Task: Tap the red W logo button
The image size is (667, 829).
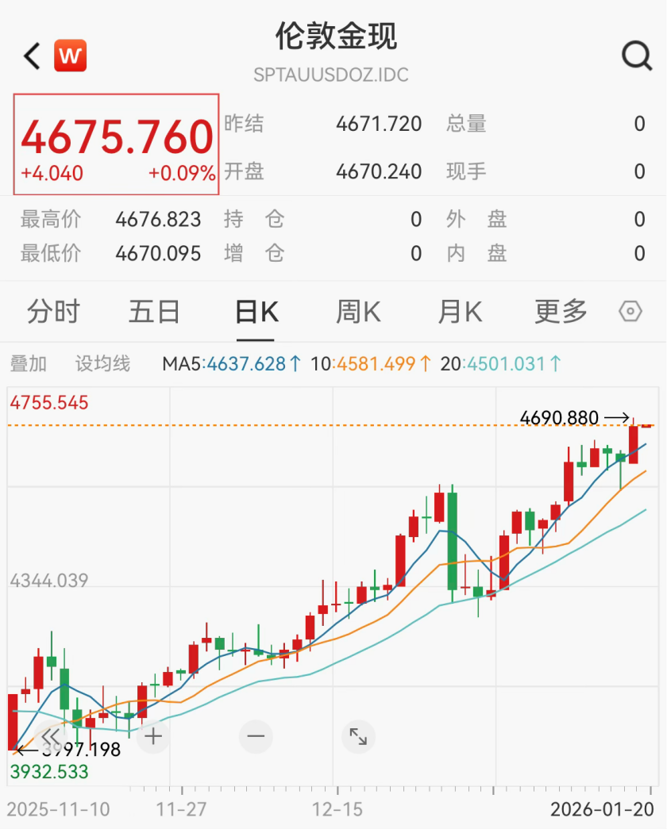Action: coord(70,56)
